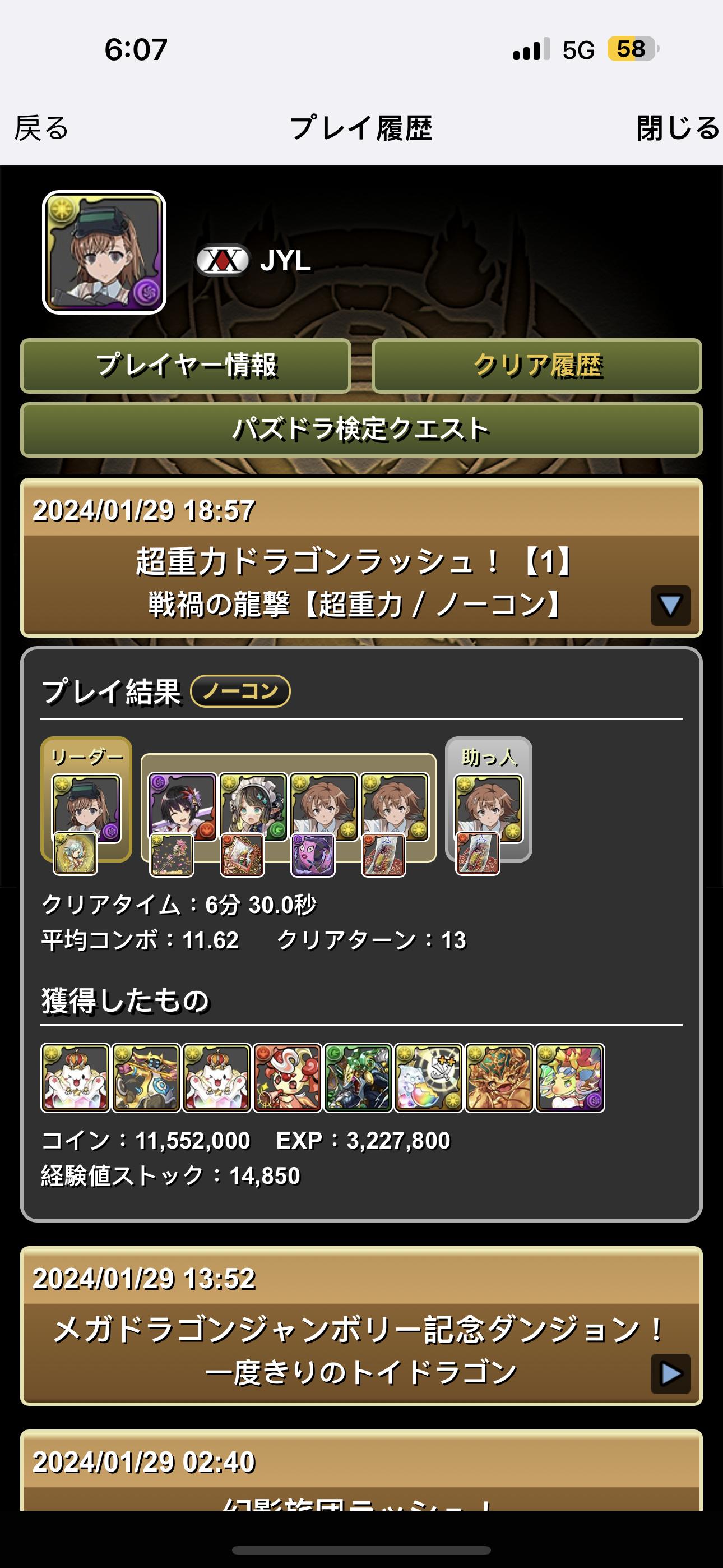Open パズドラ検定クエスト

[x=361, y=430]
